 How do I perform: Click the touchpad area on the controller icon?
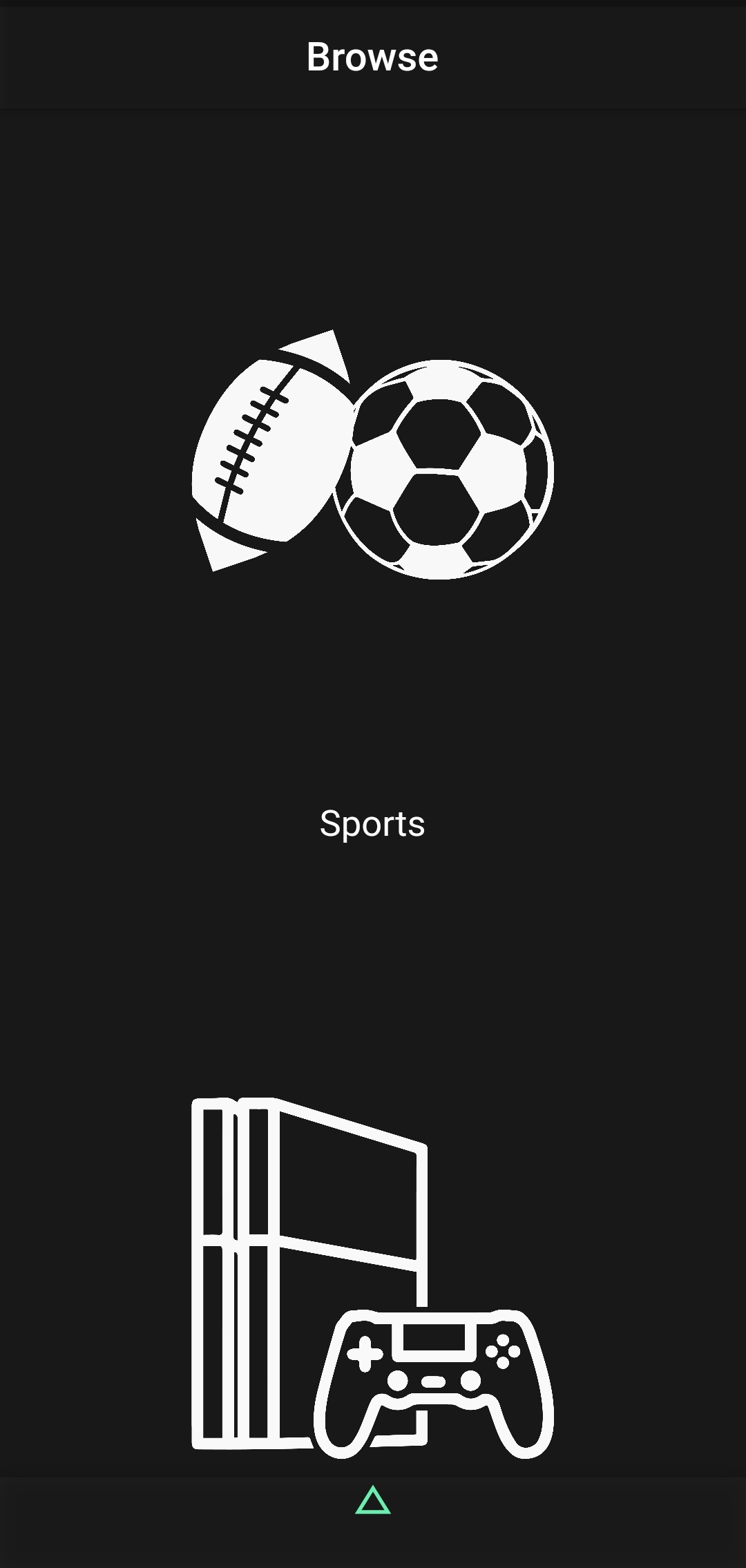pyautogui.click(x=434, y=1337)
